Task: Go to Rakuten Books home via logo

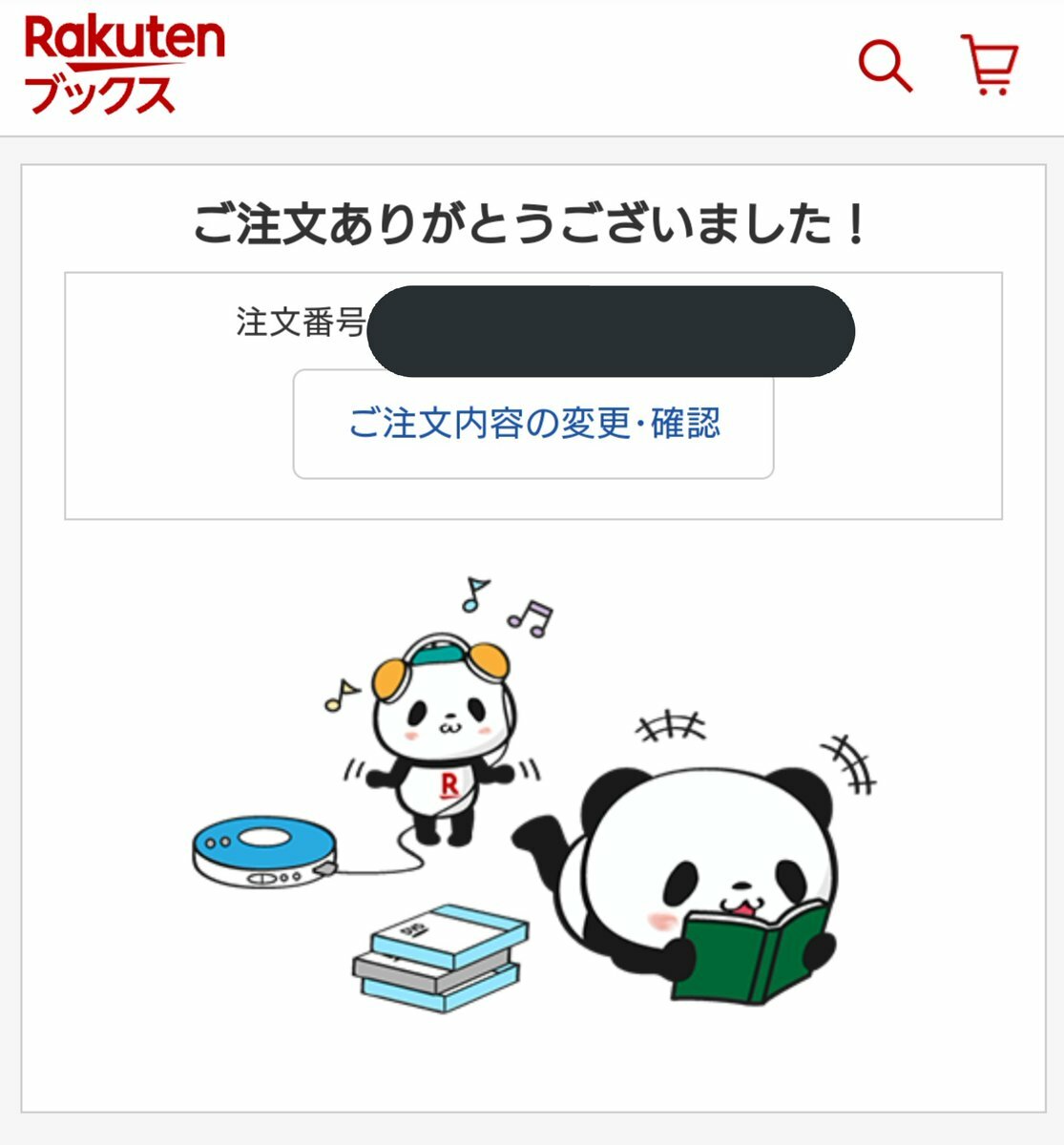Action: (x=124, y=65)
